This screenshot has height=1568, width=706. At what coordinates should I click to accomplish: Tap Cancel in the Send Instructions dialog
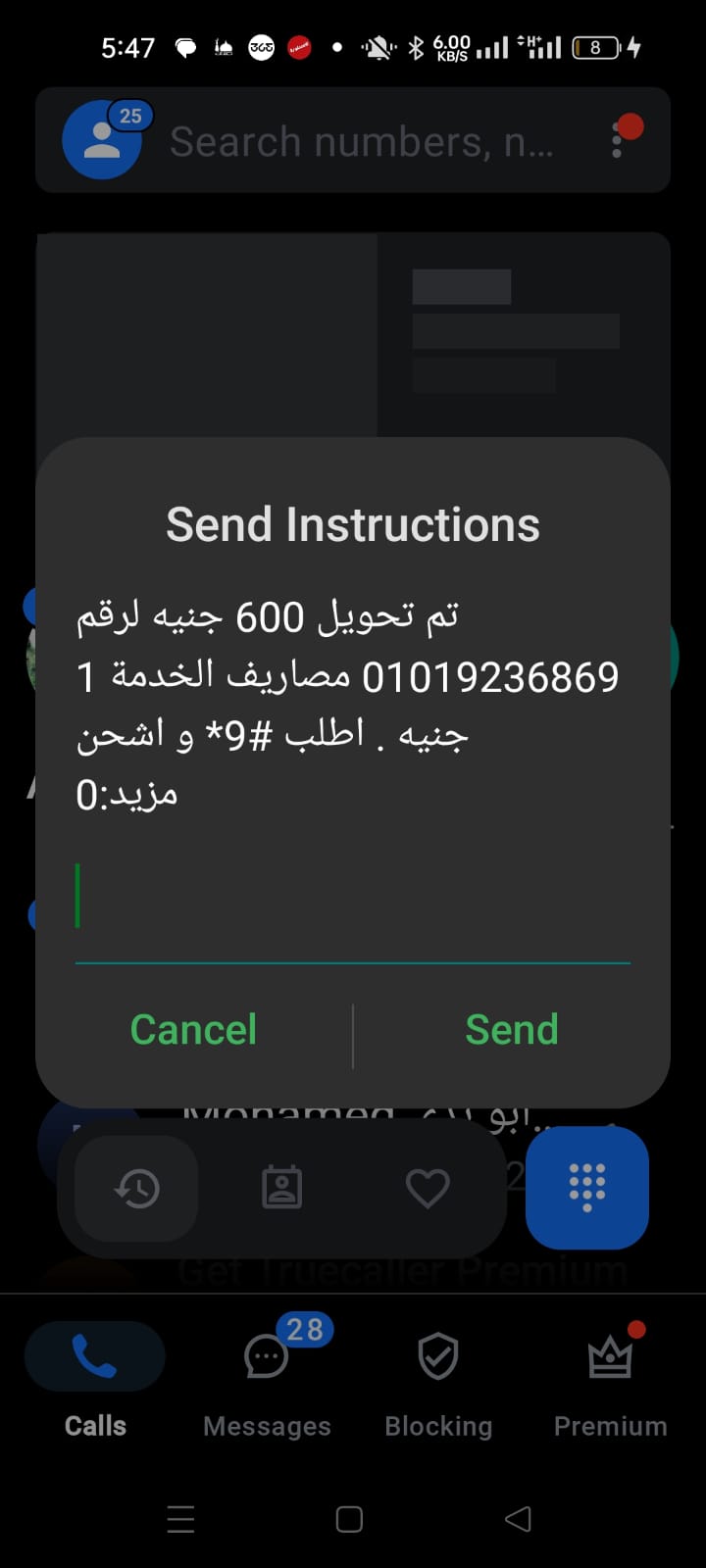[x=193, y=1030]
